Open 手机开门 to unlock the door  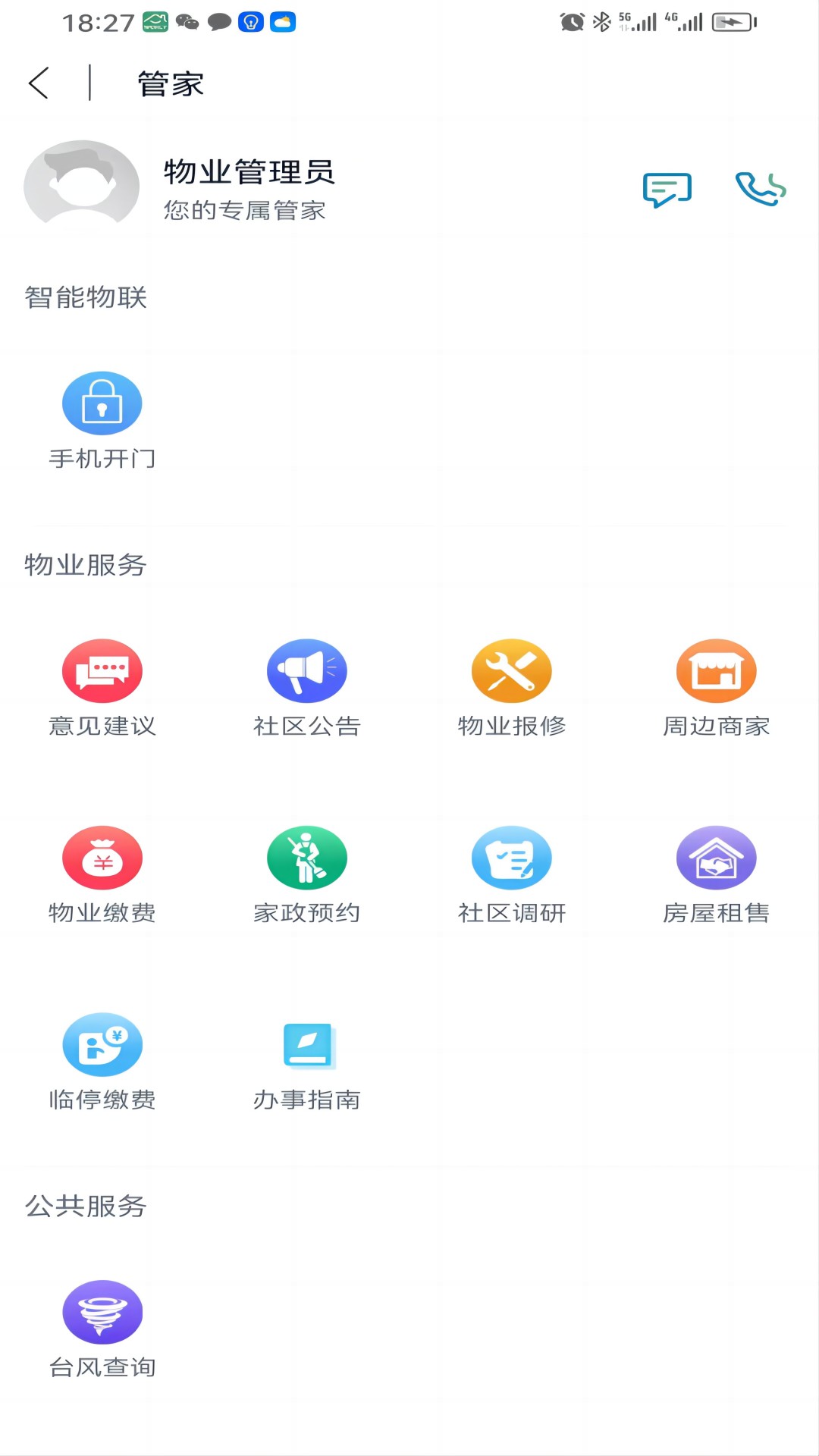pos(102,404)
